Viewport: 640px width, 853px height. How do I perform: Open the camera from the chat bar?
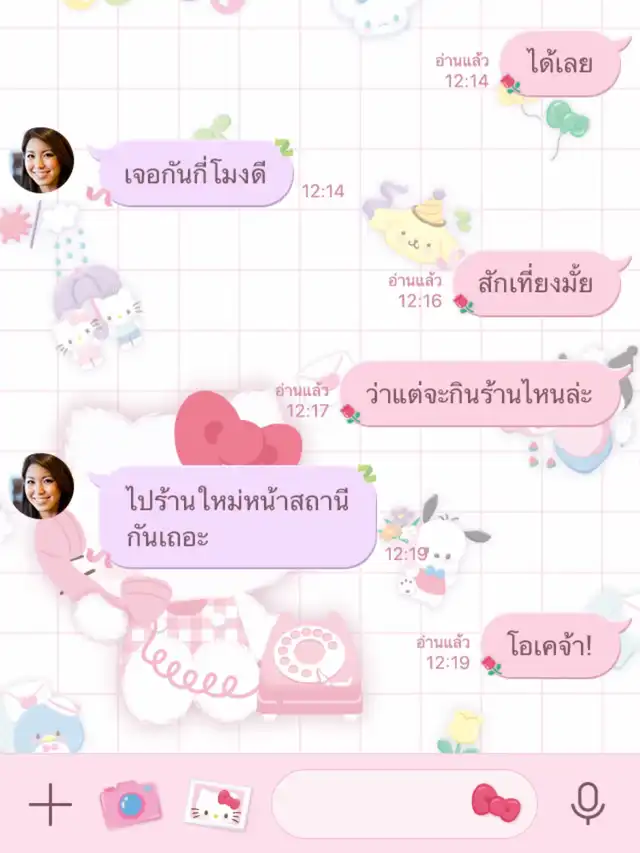[x=130, y=803]
